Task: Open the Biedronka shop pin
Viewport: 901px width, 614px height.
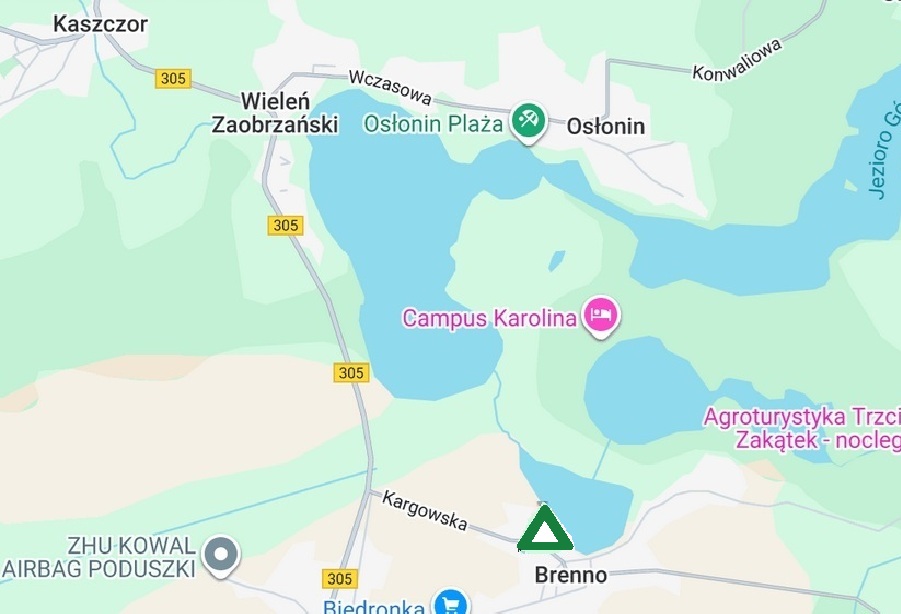Action: [449, 603]
